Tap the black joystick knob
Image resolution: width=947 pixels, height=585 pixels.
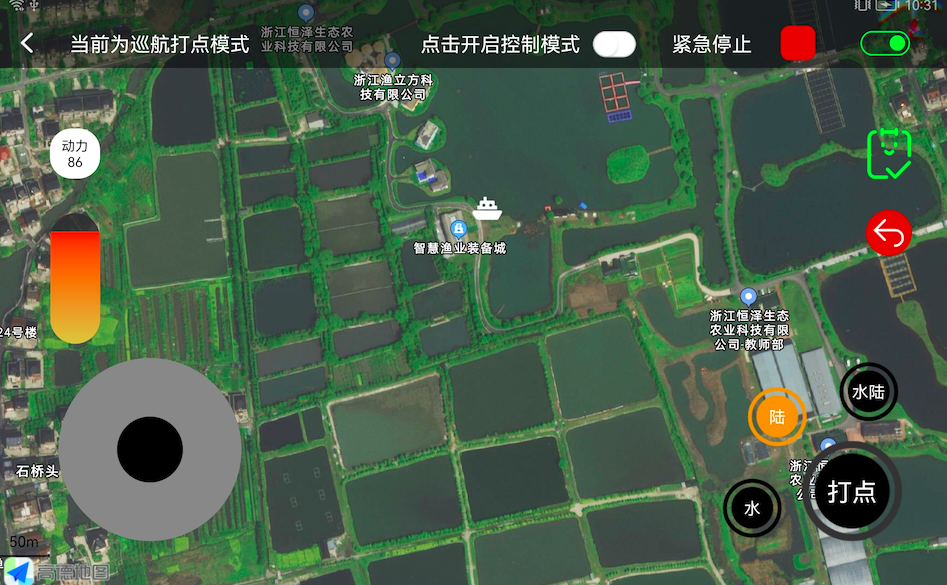(150, 449)
